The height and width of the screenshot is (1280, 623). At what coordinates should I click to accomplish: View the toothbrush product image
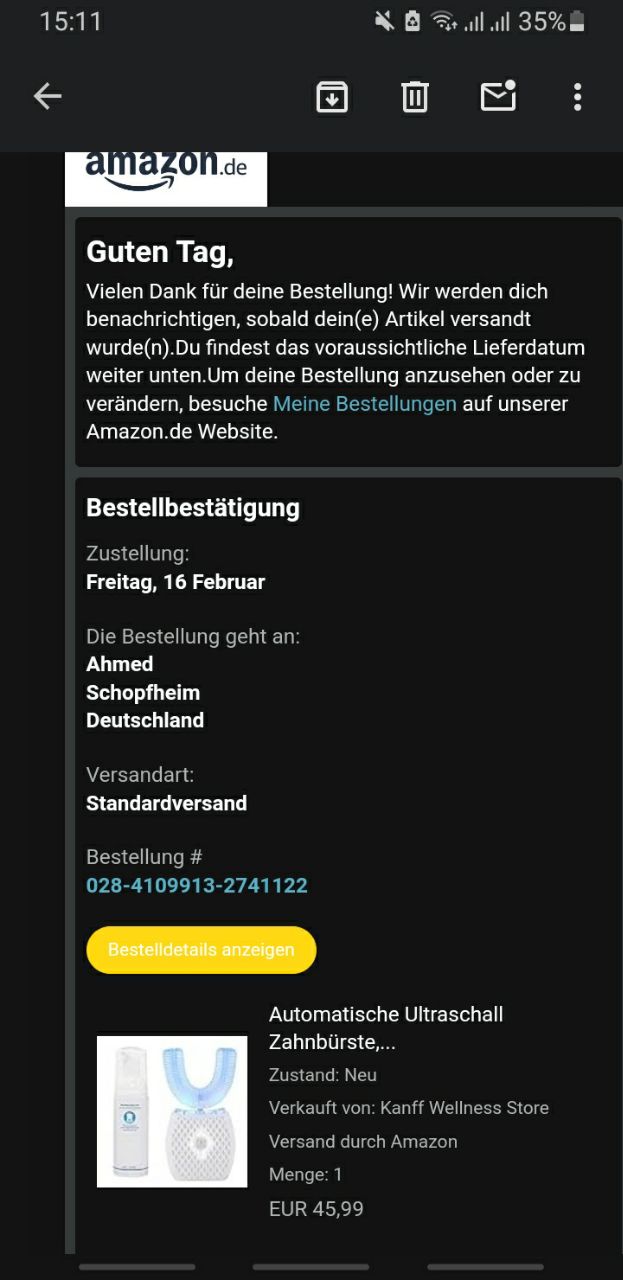pos(172,1111)
